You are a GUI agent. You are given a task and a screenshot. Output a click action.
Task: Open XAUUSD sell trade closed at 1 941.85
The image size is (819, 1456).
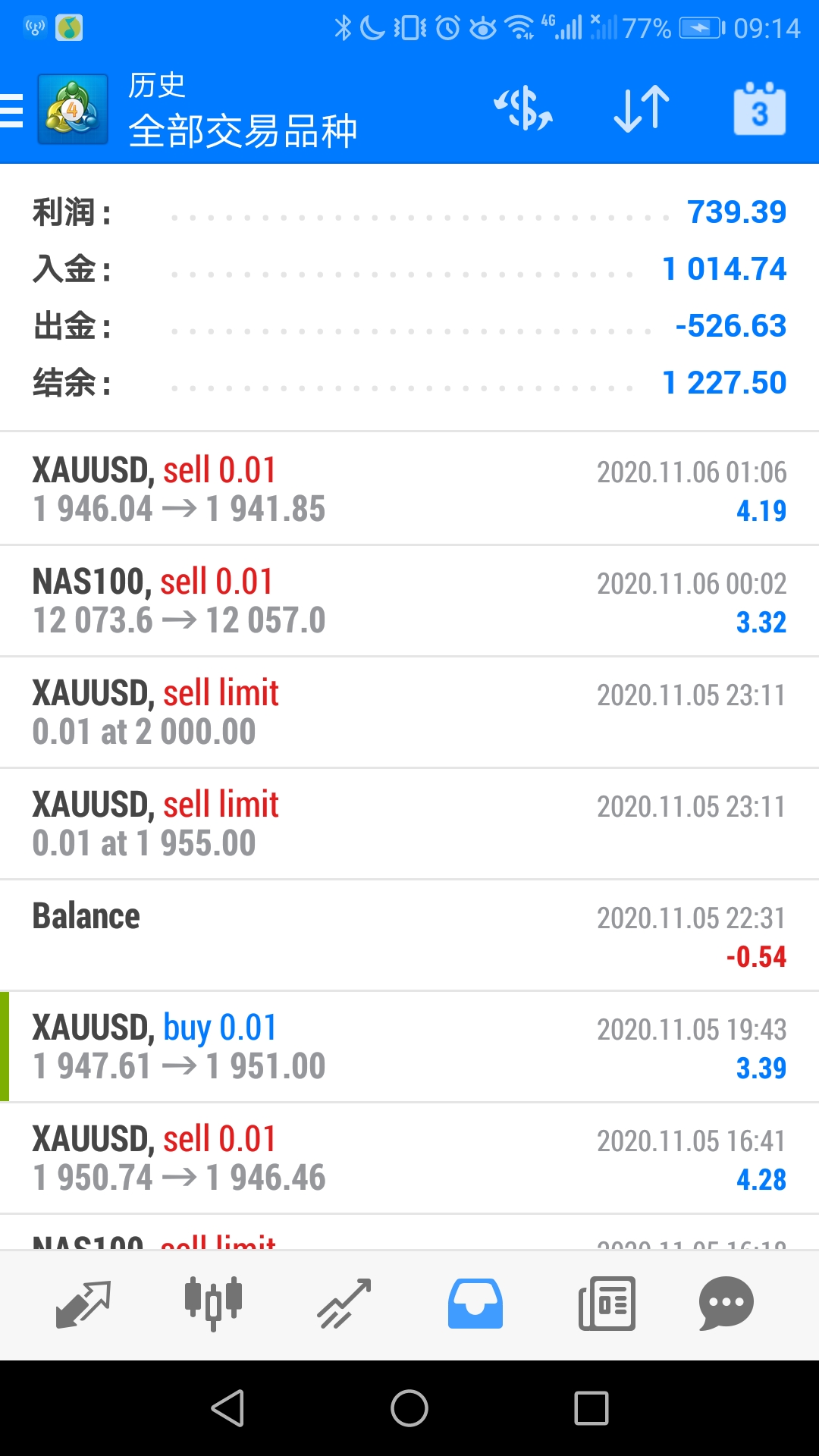point(409,489)
